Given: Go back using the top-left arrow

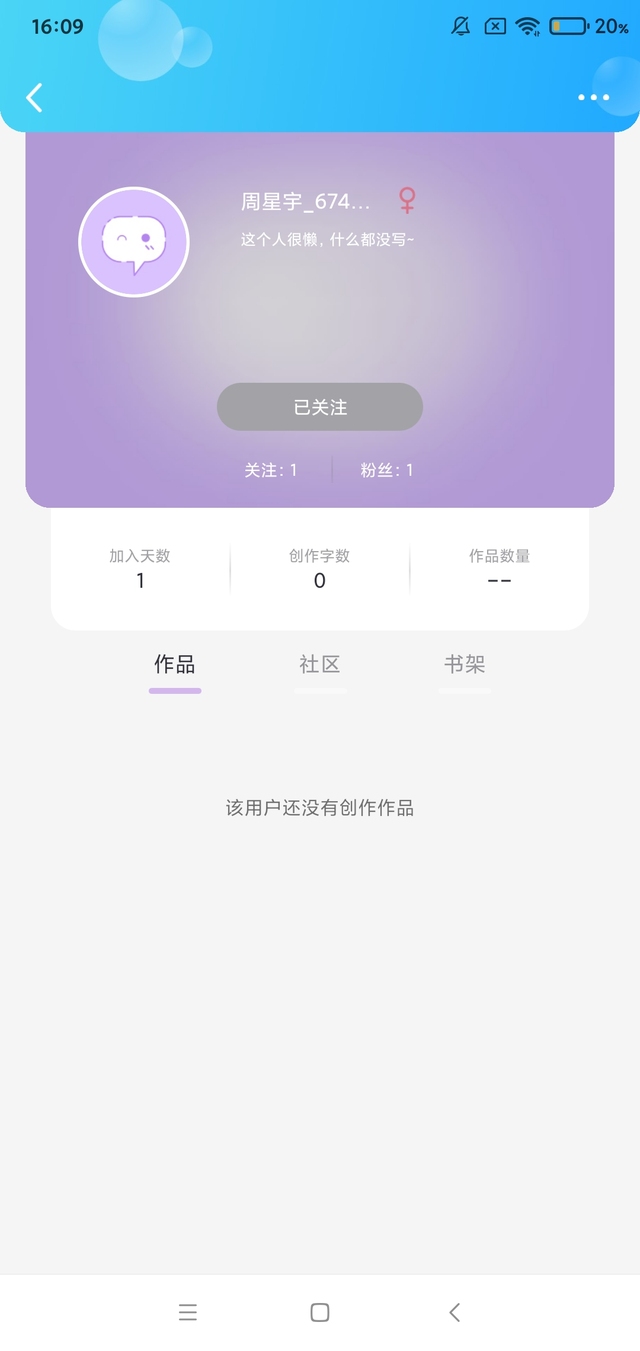Looking at the screenshot, I should (35, 97).
